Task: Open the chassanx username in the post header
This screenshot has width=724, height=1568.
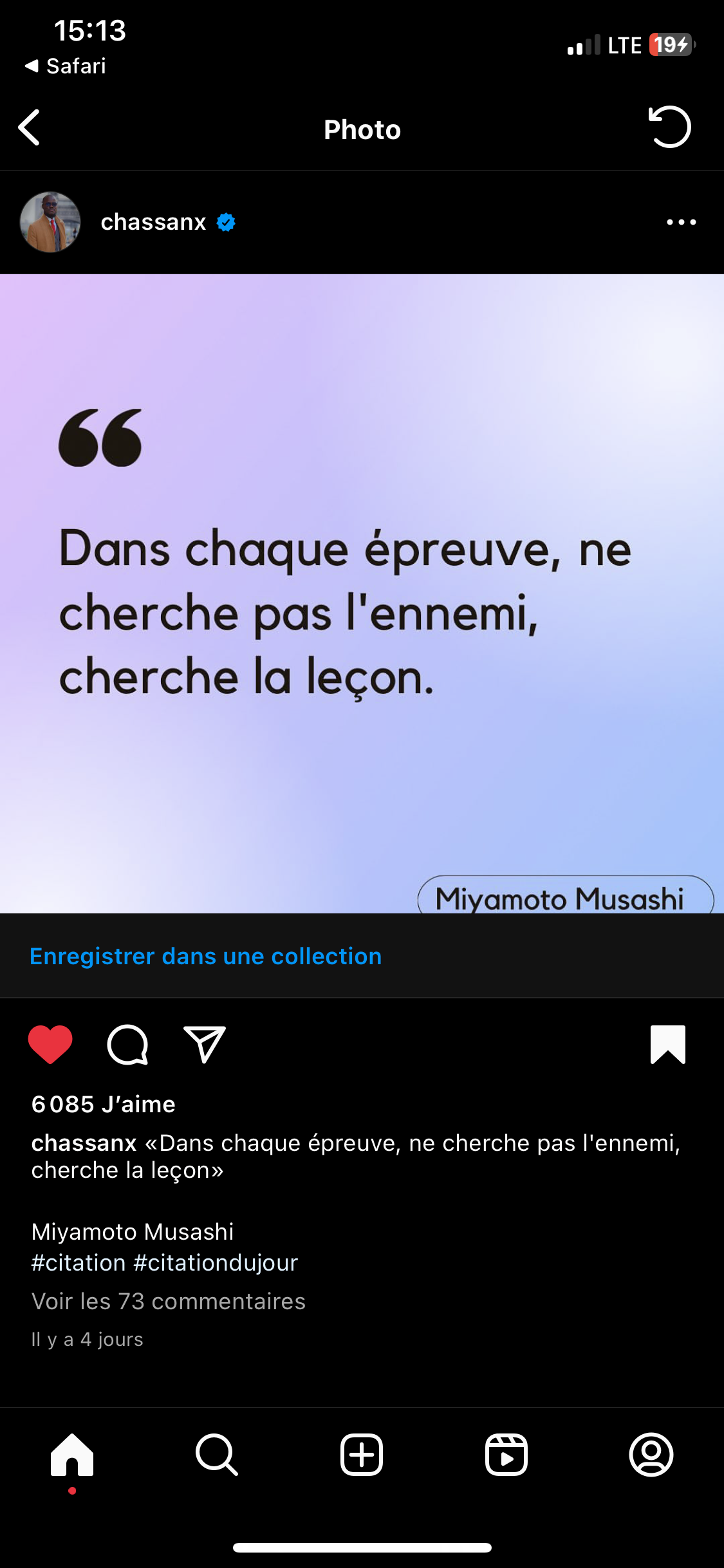Action: (x=153, y=222)
